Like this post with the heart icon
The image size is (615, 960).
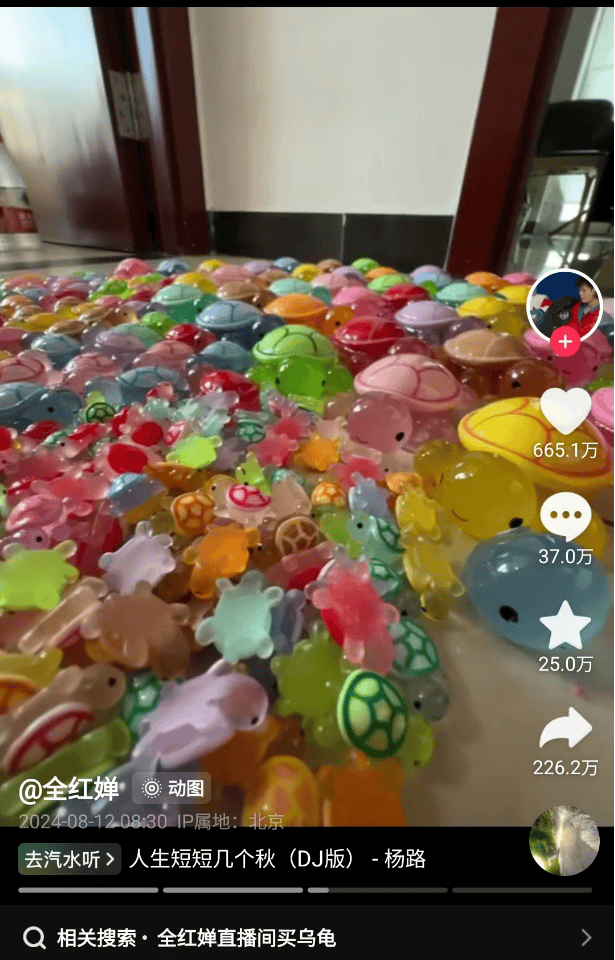tap(565, 410)
